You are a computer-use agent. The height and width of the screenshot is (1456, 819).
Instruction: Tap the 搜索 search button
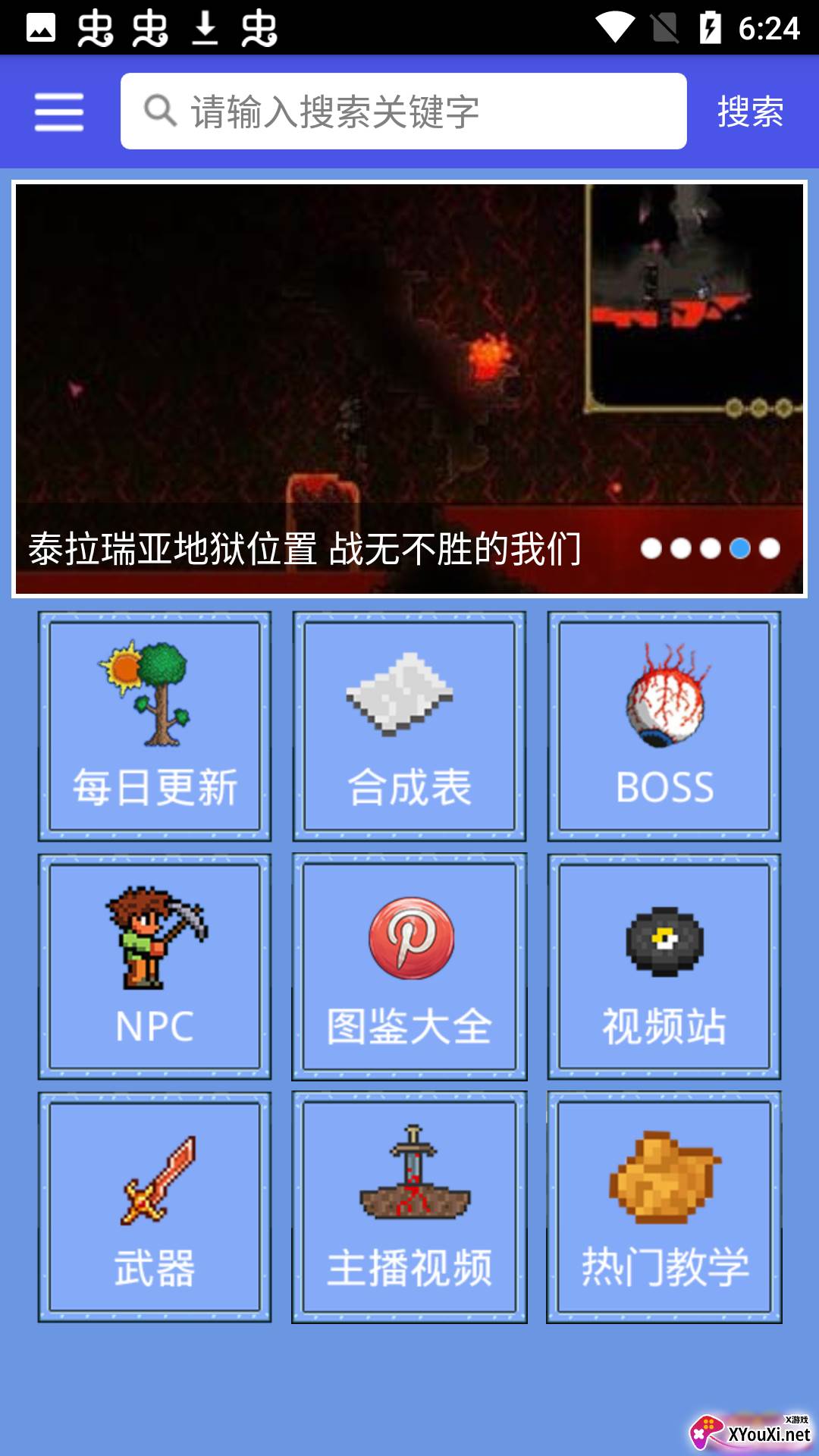point(750,112)
